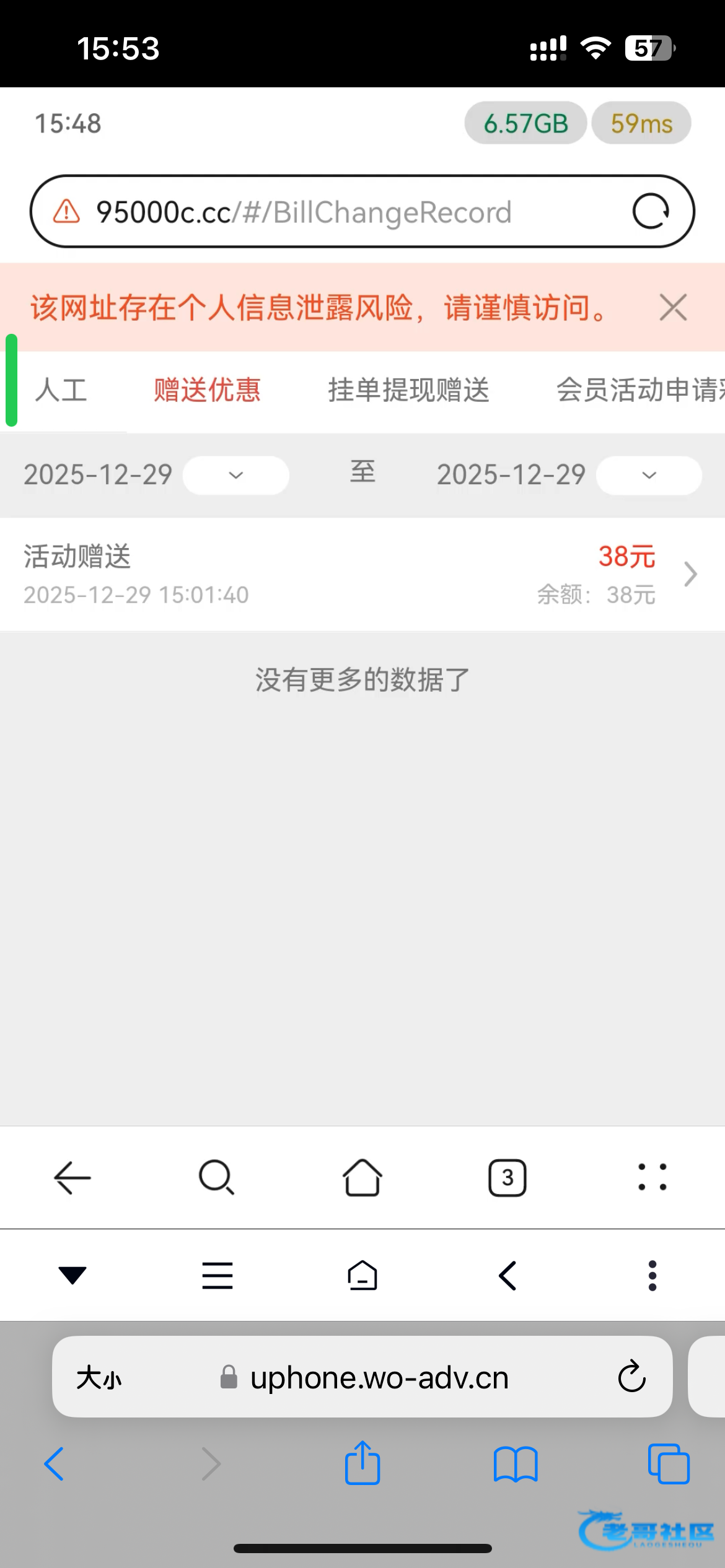Open the 会员活动申请 tab
Image resolution: width=725 pixels, height=1568 pixels.
coord(638,390)
